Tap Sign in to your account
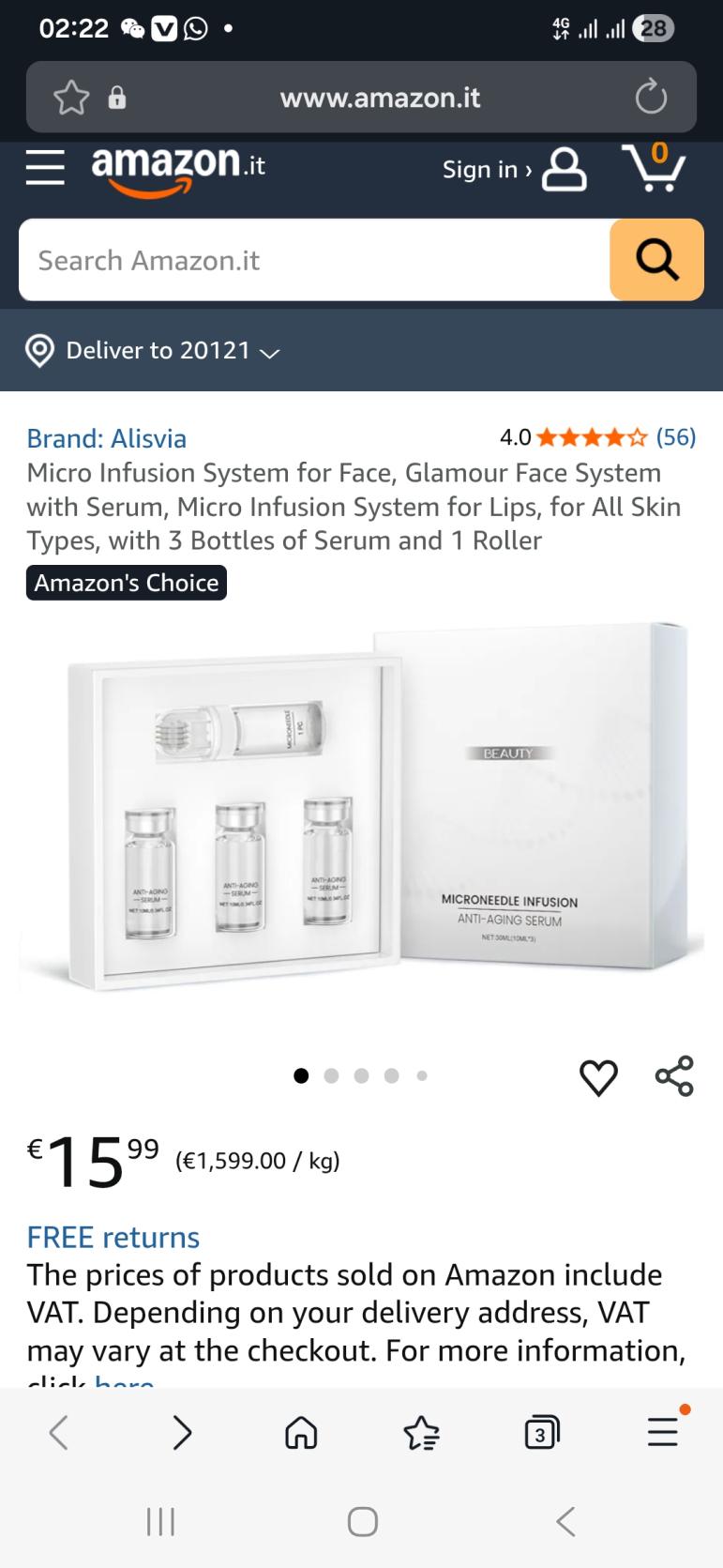This screenshot has width=723, height=1568. pyautogui.click(x=514, y=169)
